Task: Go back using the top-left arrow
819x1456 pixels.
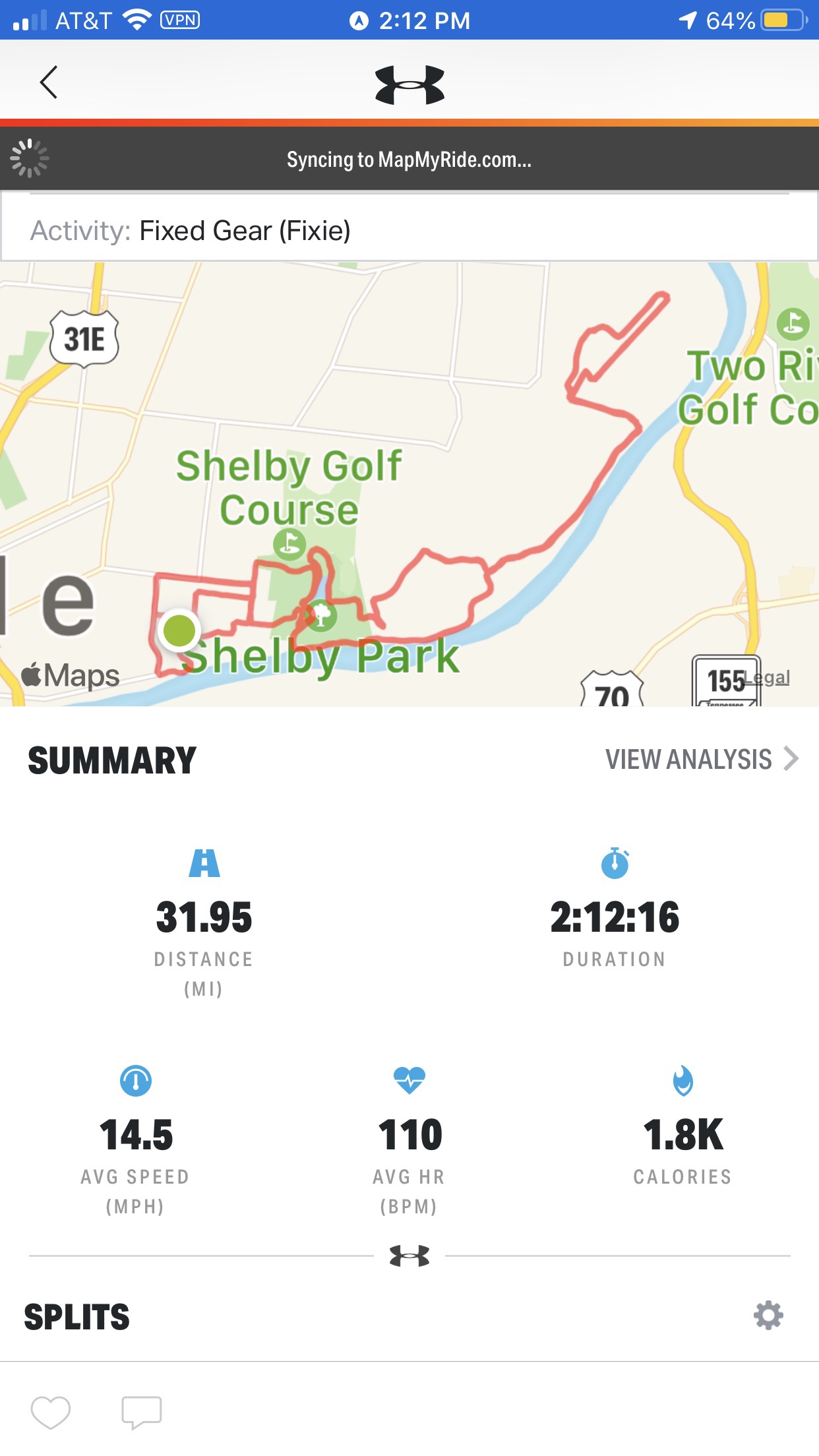Action: (49, 82)
